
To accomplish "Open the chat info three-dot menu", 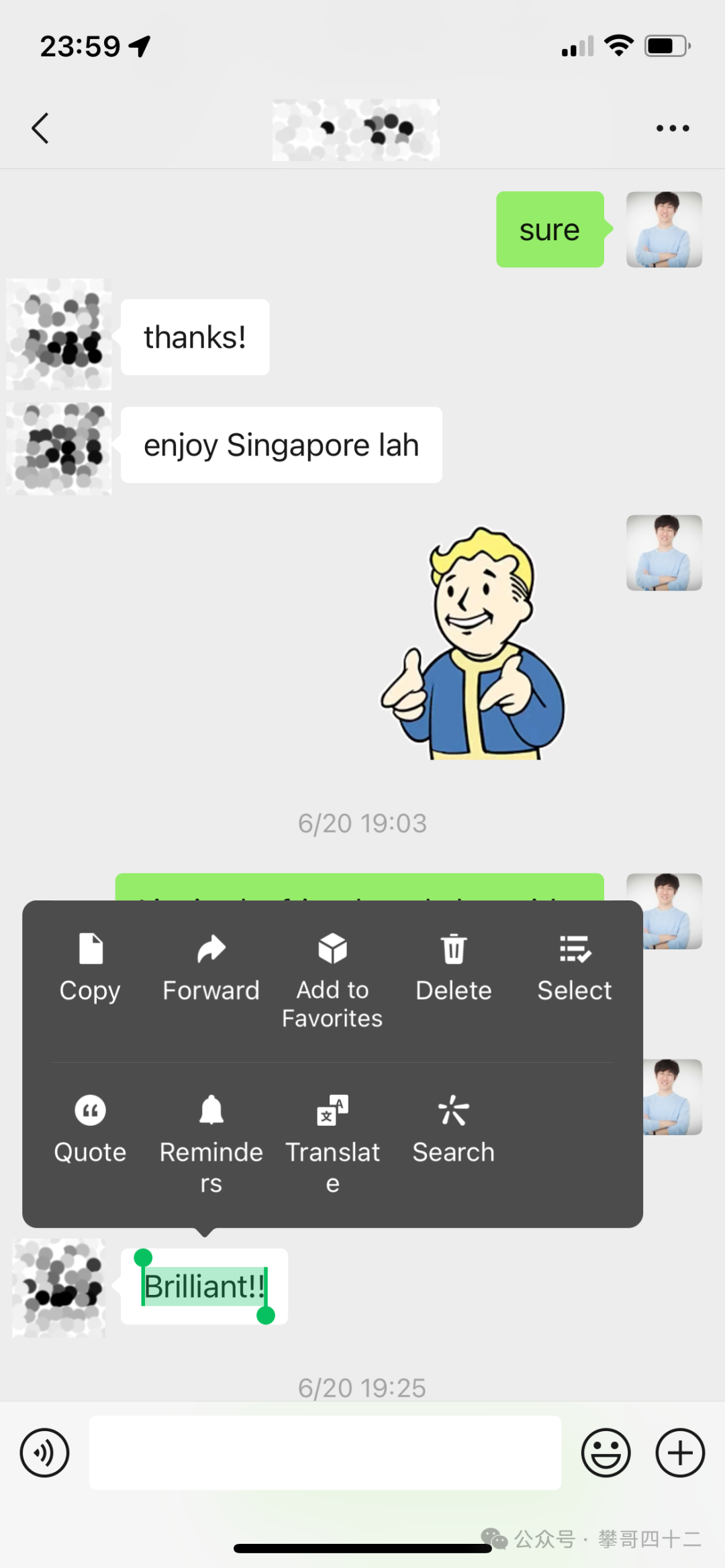I will point(672,127).
